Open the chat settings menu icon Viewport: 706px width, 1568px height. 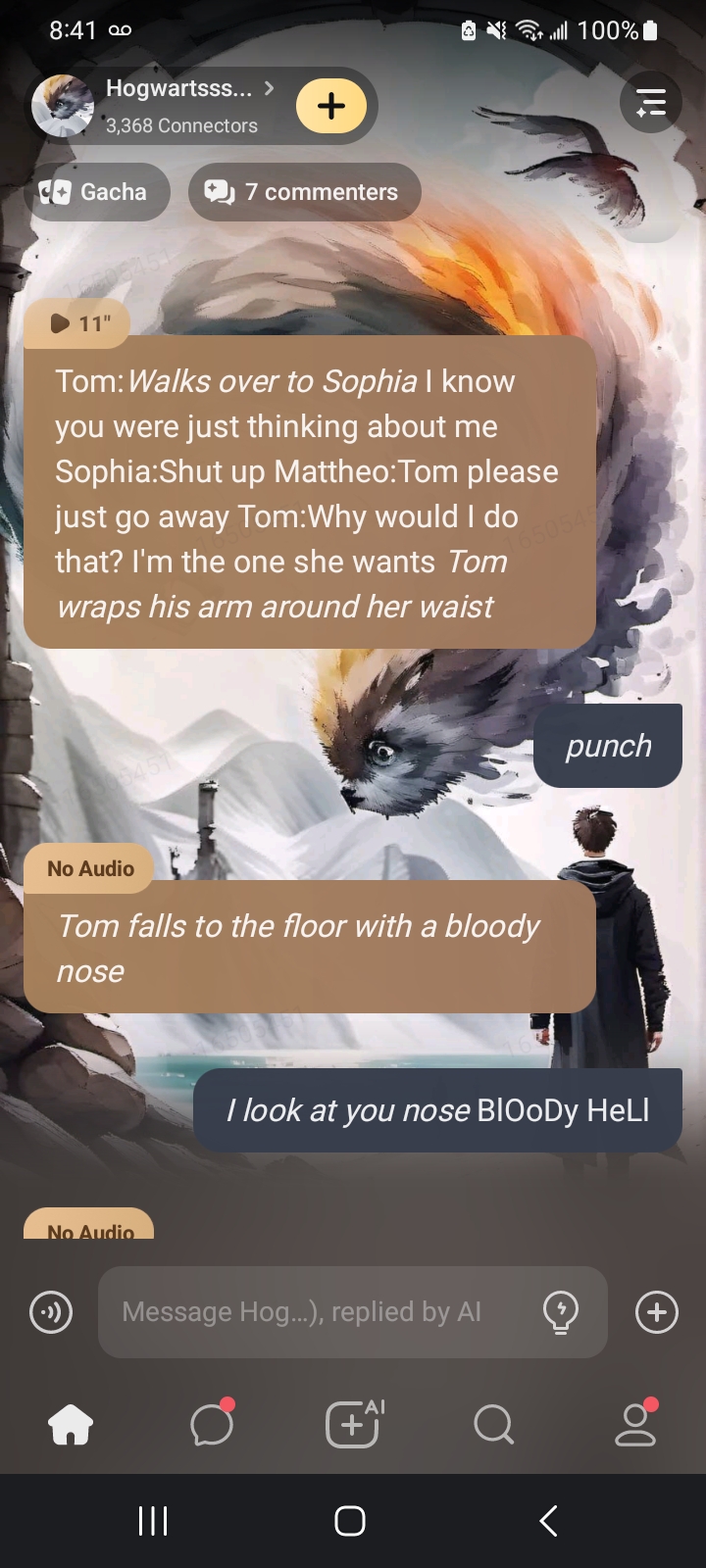(650, 103)
